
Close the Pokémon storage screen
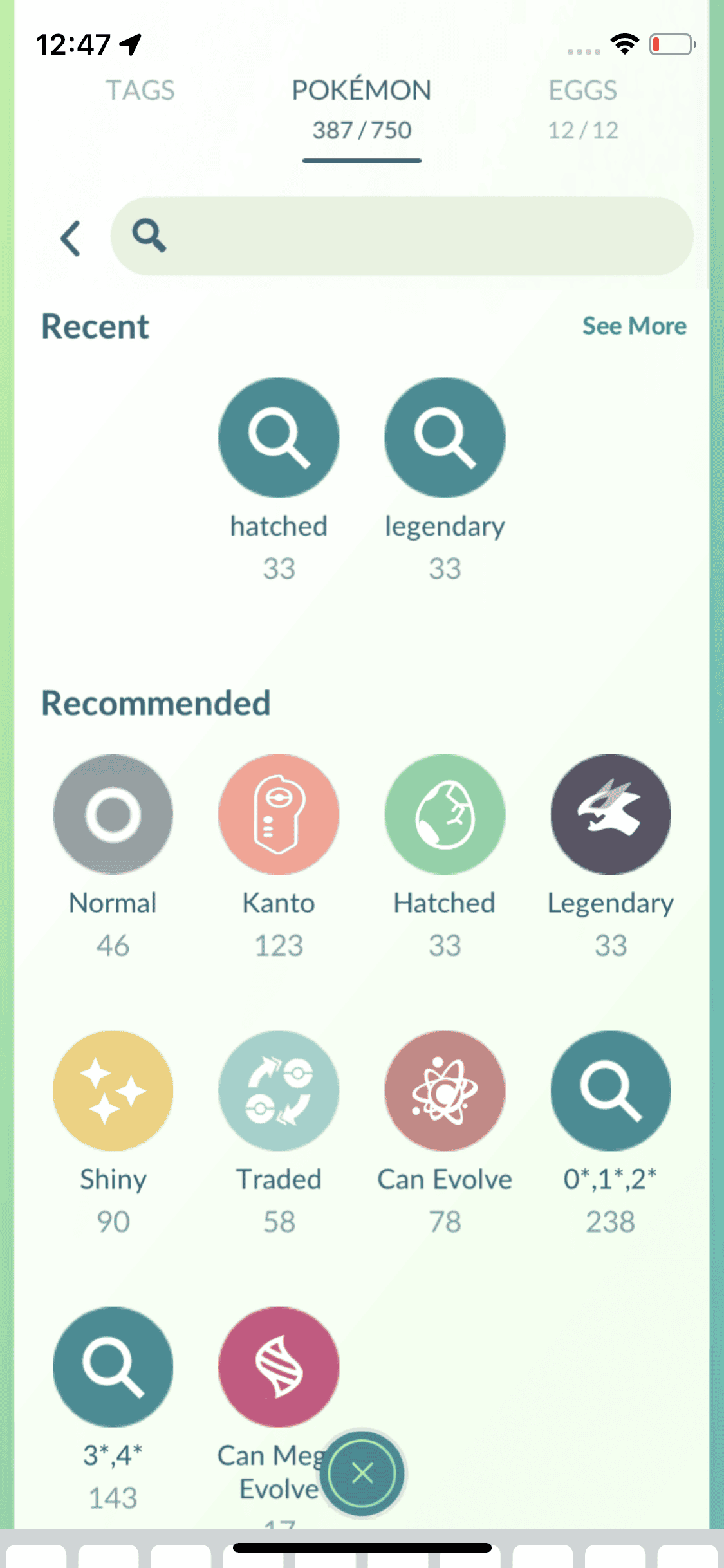[363, 1473]
